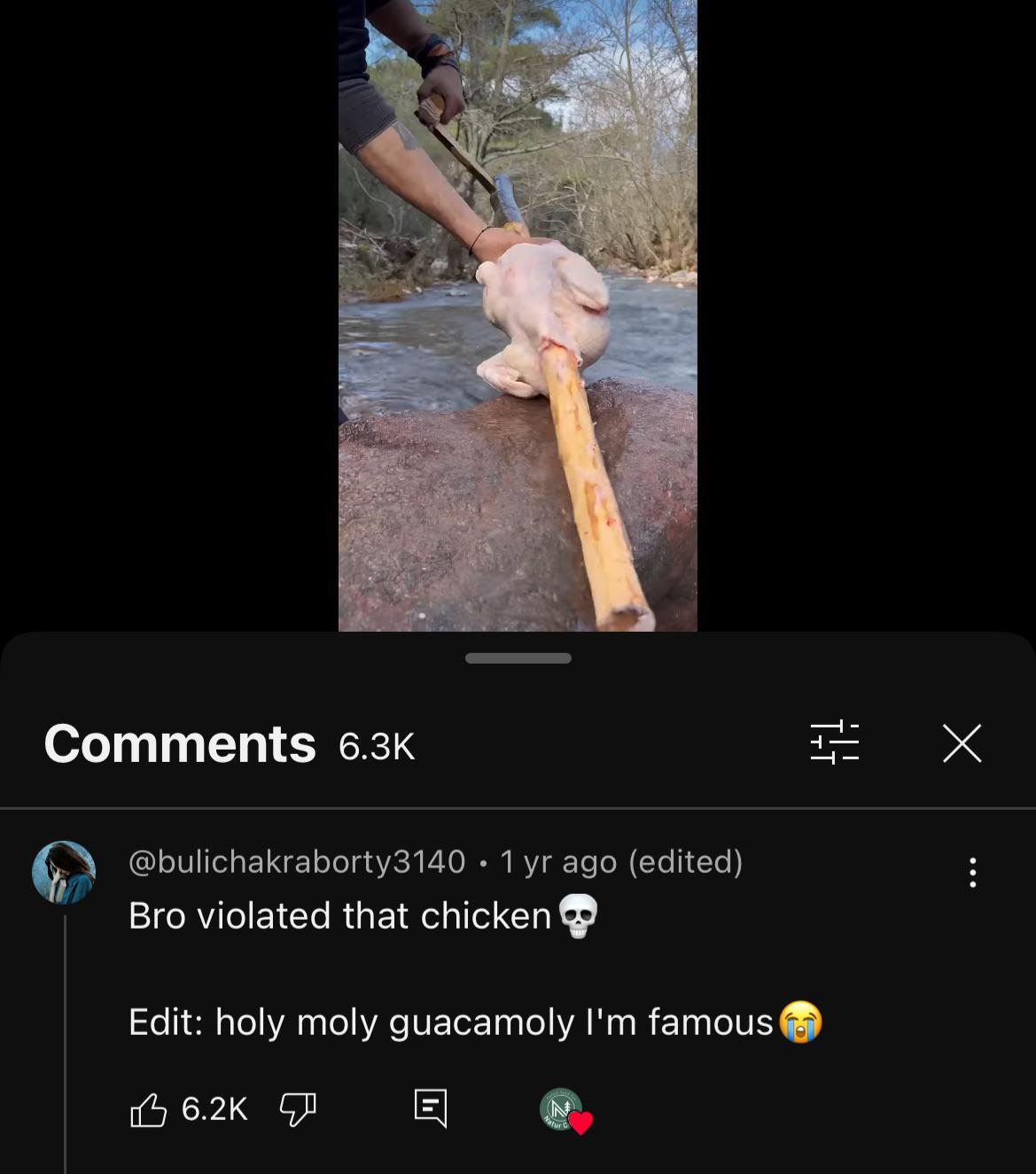Reply to bulichakraborty3140's comment
The height and width of the screenshot is (1174, 1036).
[x=431, y=1108]
